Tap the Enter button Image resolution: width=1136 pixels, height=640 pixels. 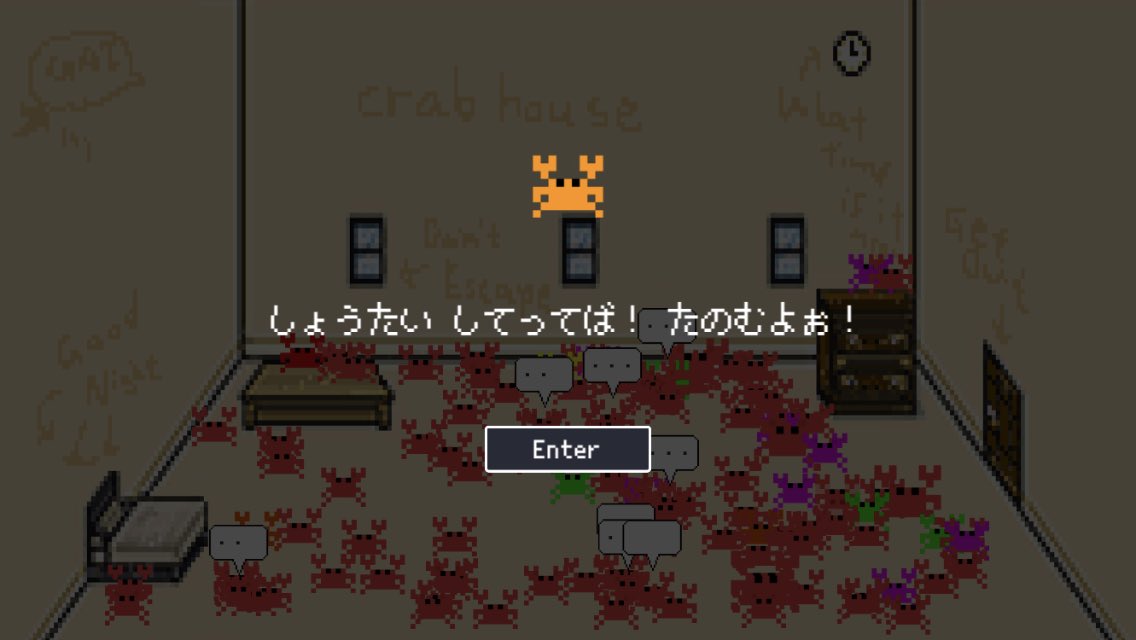(x=567, y=449)
